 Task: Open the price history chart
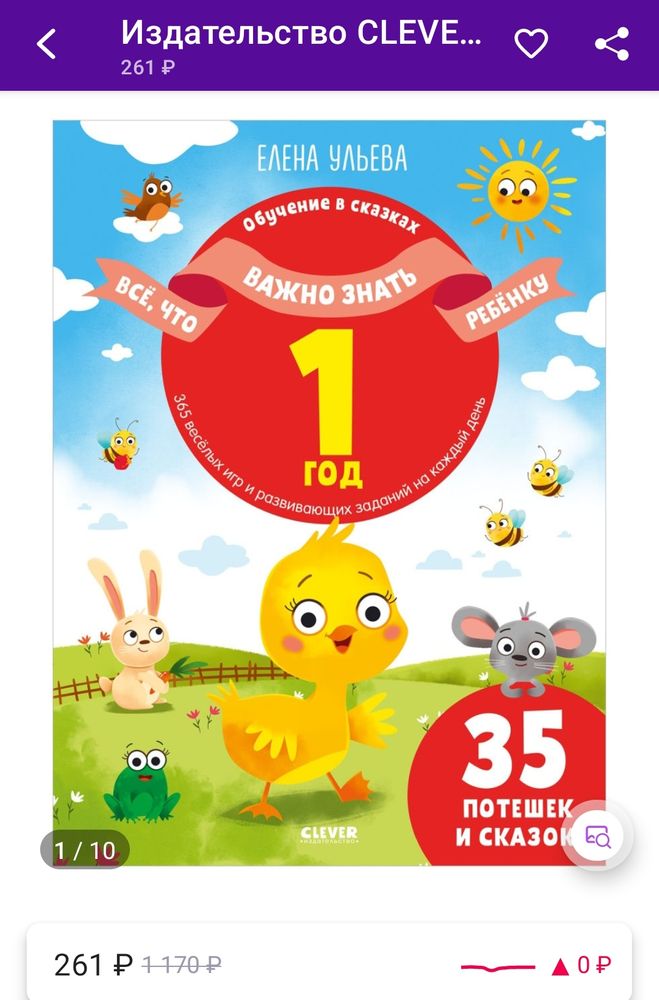pos(535,965)
